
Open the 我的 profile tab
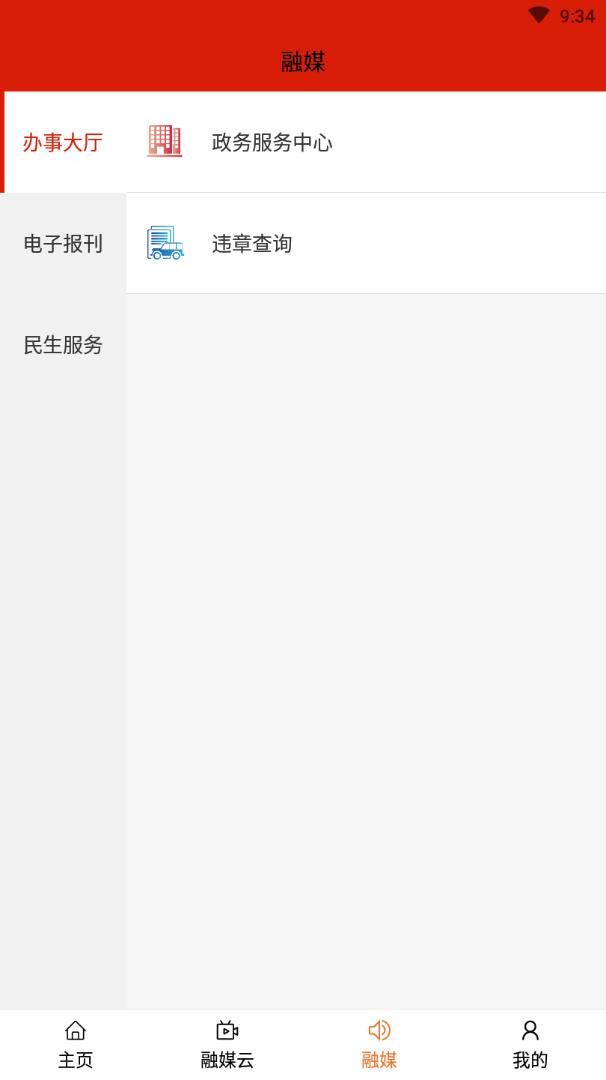[x=530, y=1045]
